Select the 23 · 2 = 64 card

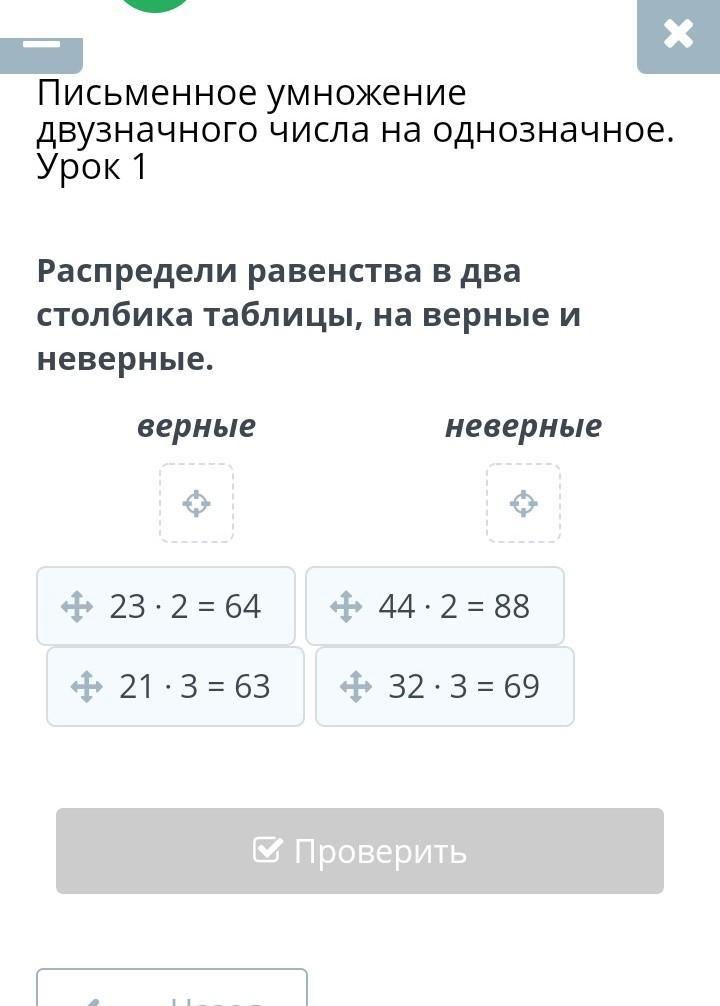coord(166,606)
